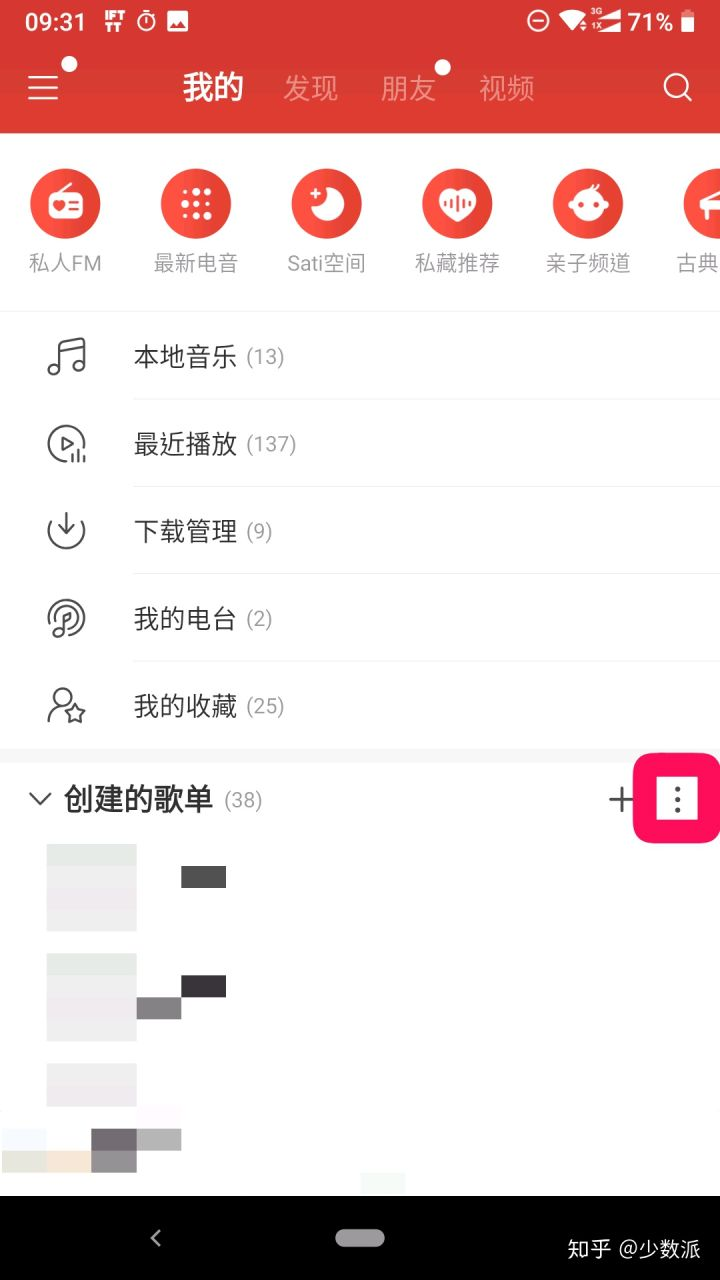Screen dimensions: 720x1280
Task: Switch to the 朋友 tab
Action: tap(408, 88)
